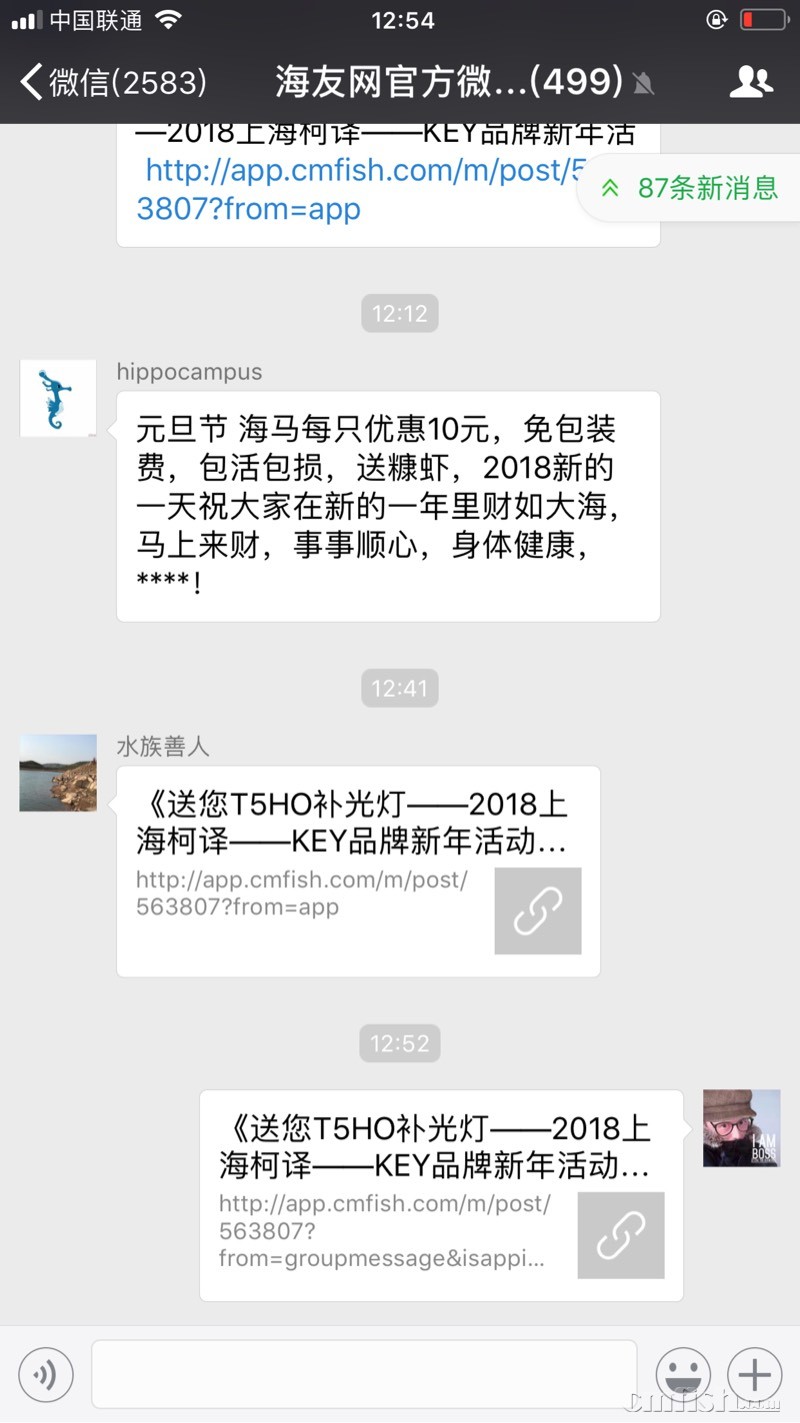Tap the plus icon for more attachments
800x1423 pixels.
(x=755, y=1374)
